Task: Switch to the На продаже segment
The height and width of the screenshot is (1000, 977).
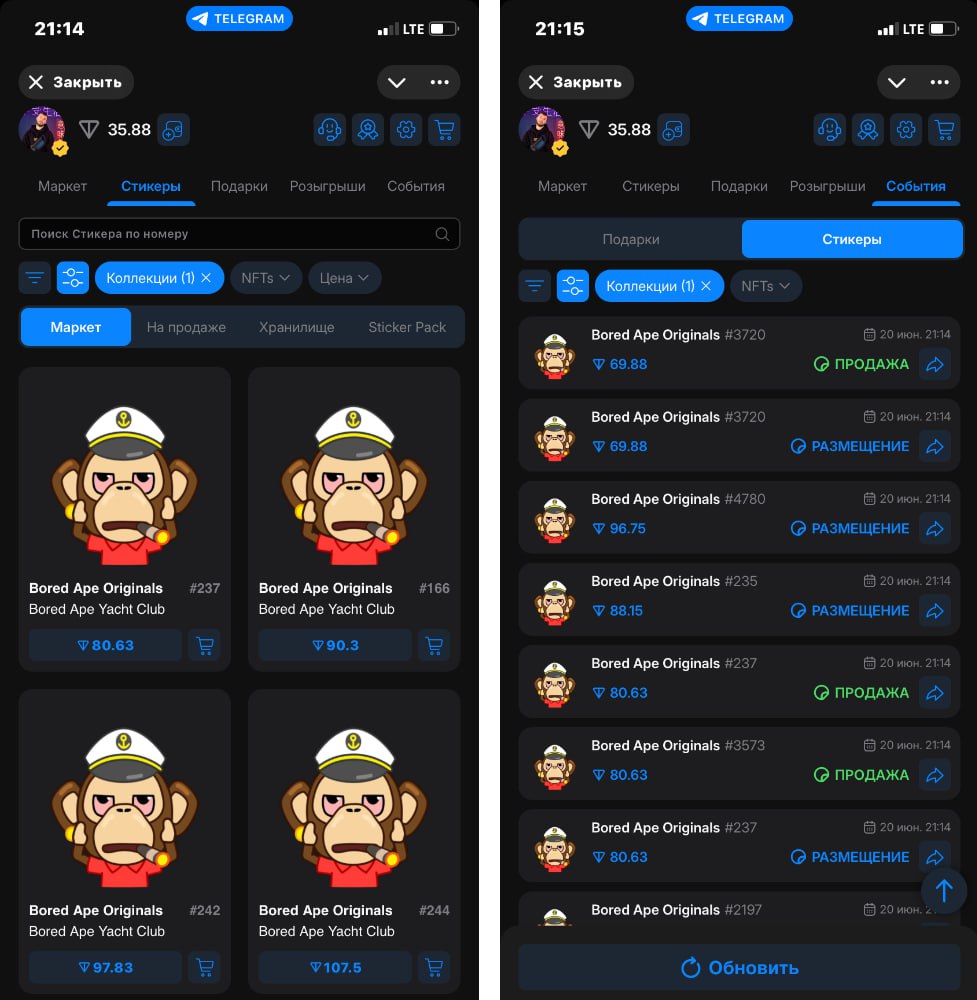Action: coord(186,327)
